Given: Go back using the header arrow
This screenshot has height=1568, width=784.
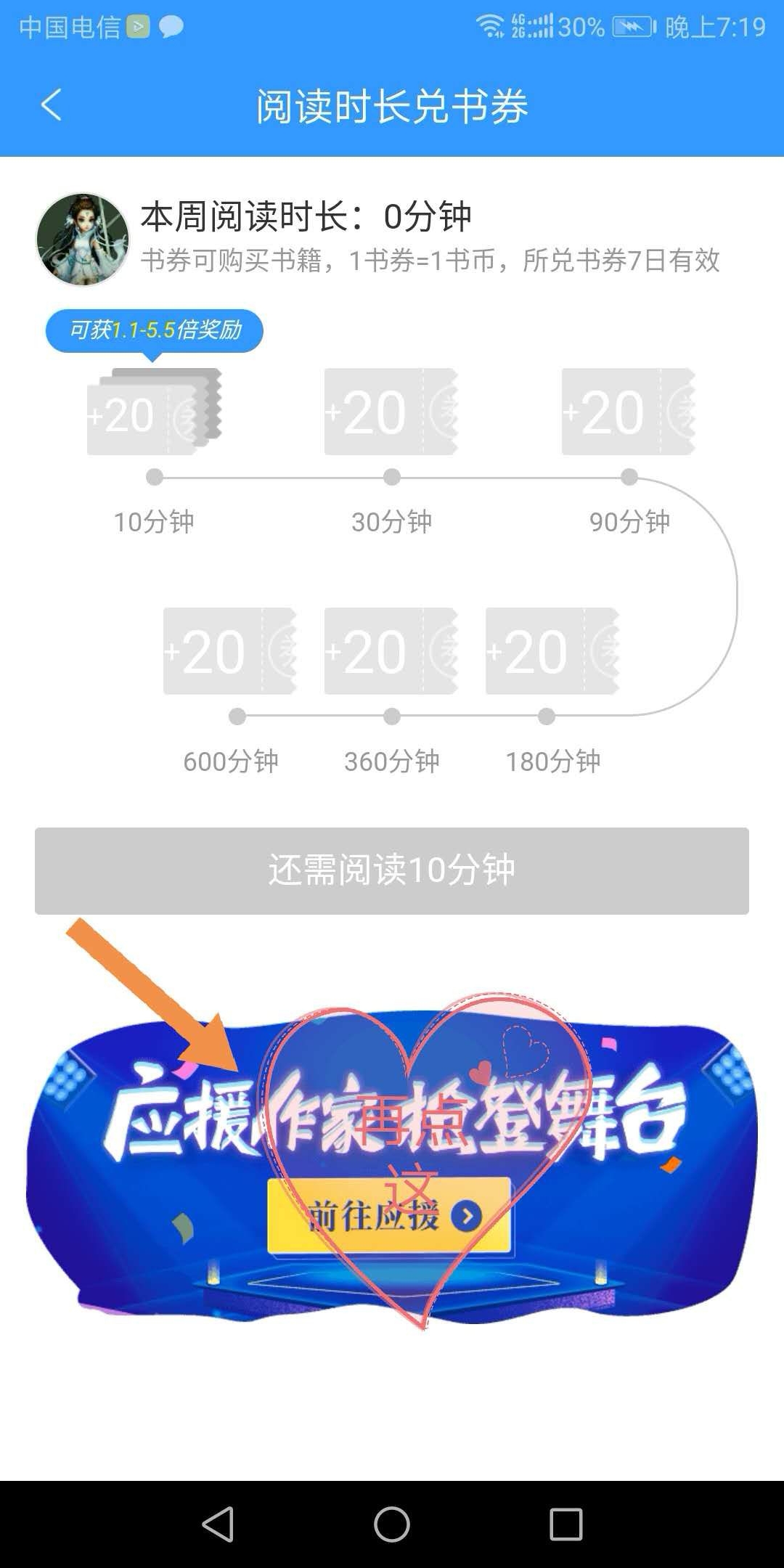Looking at the screenshot, I should coord(51,105).
